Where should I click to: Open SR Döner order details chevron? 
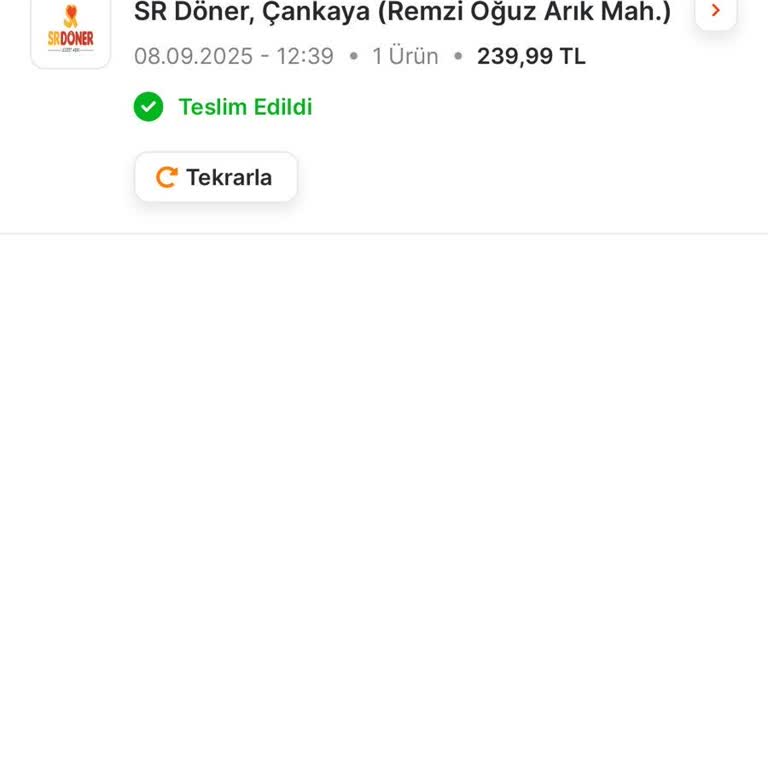(715, 11)
